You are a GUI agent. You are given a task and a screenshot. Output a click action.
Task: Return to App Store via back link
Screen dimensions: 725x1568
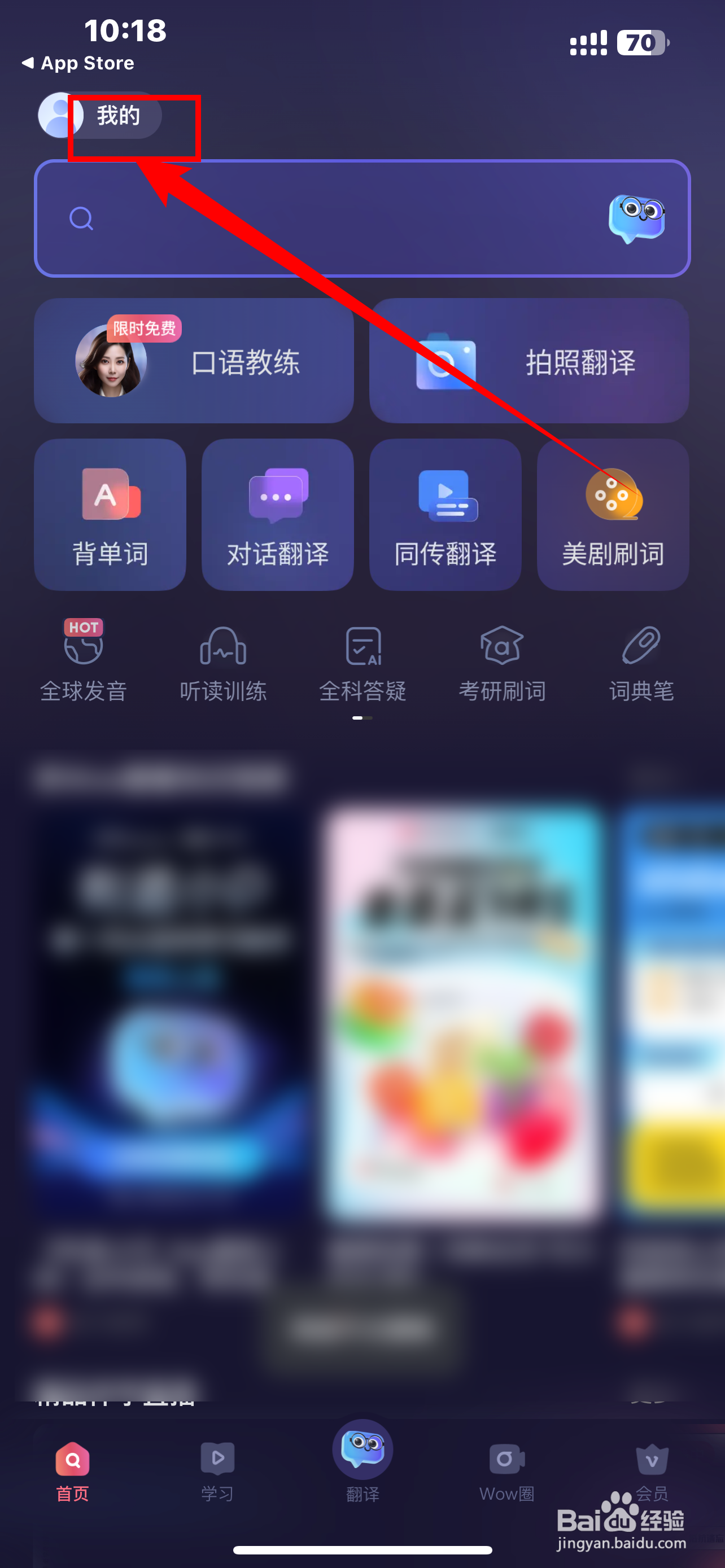coord(77,63)
